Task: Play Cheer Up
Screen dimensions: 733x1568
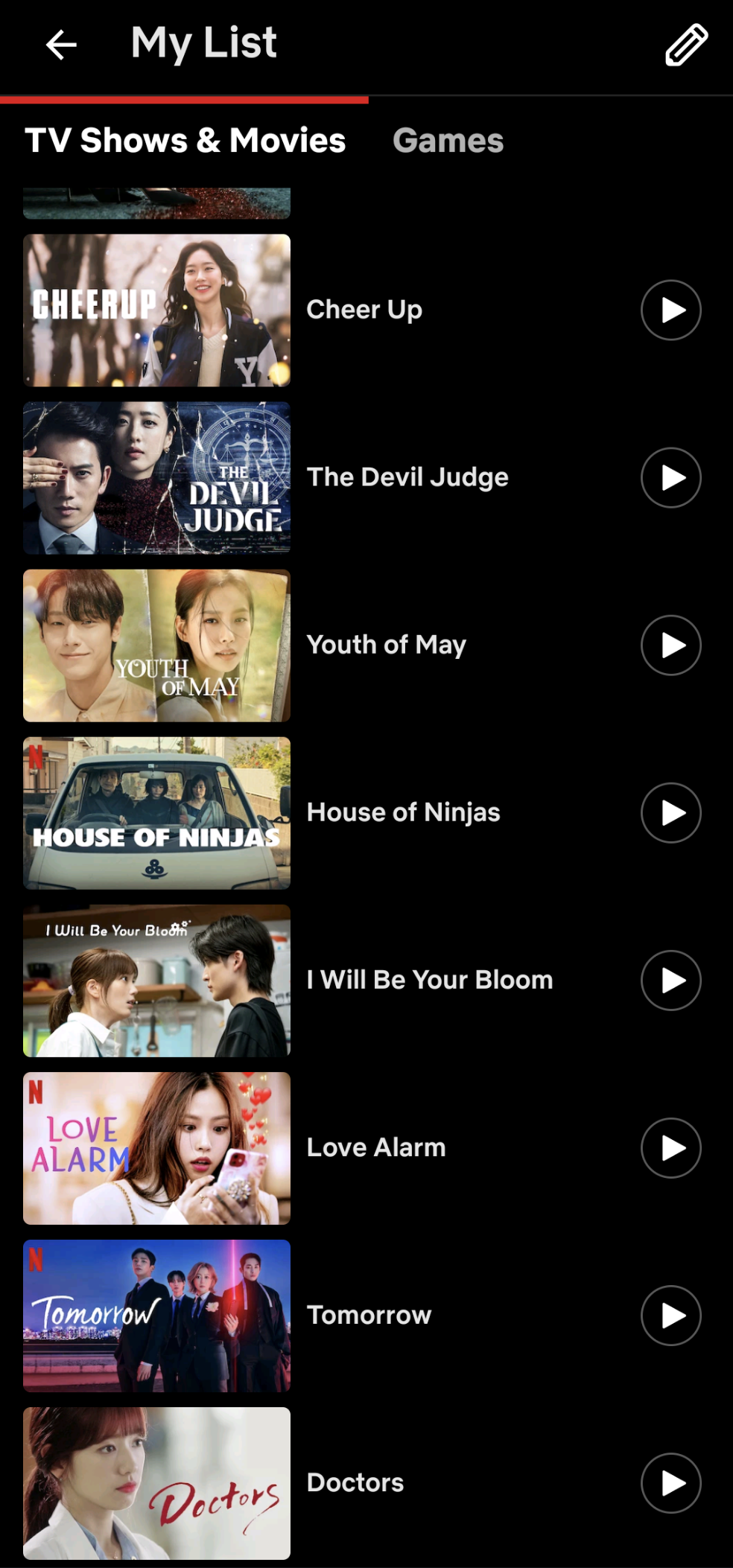Action: (x=671, y=310)
